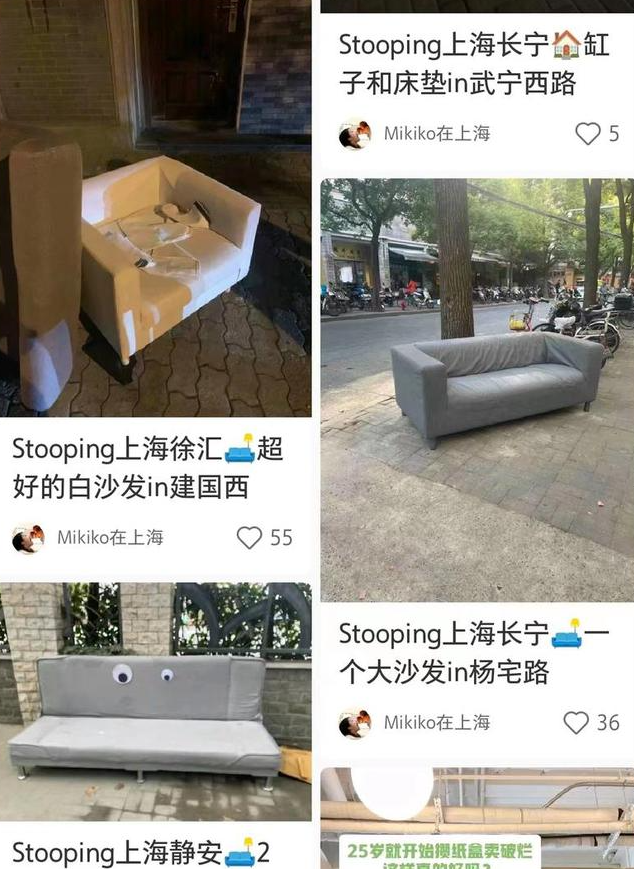
Task: Like the 武宁西路 mattress post
Action: [588, 133]
